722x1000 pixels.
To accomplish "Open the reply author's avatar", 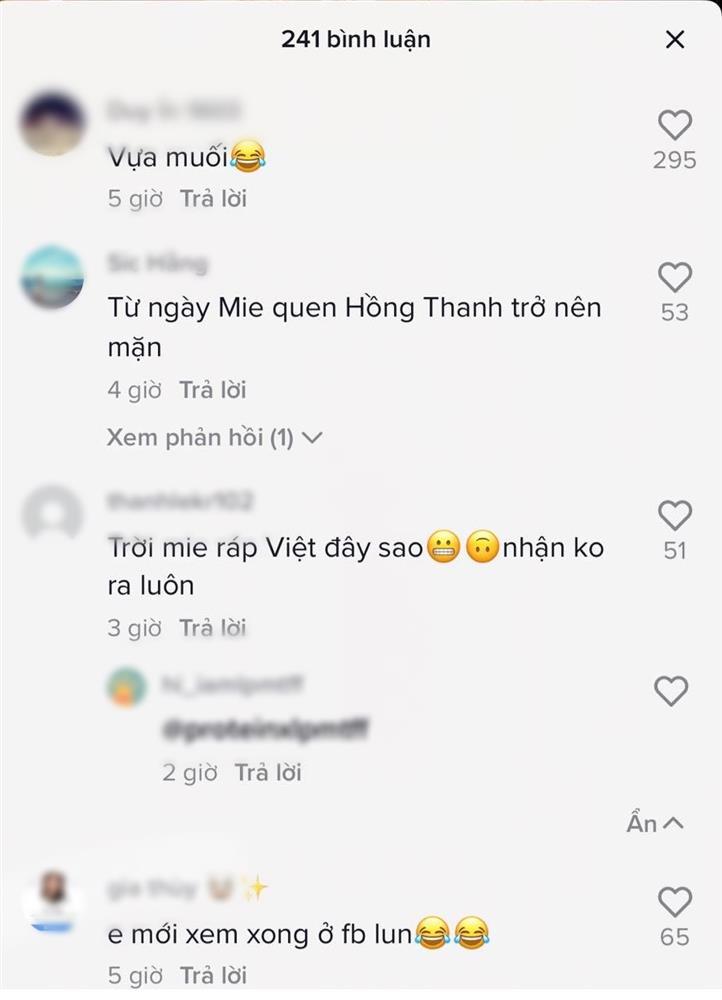I will [x=128, y=688].
